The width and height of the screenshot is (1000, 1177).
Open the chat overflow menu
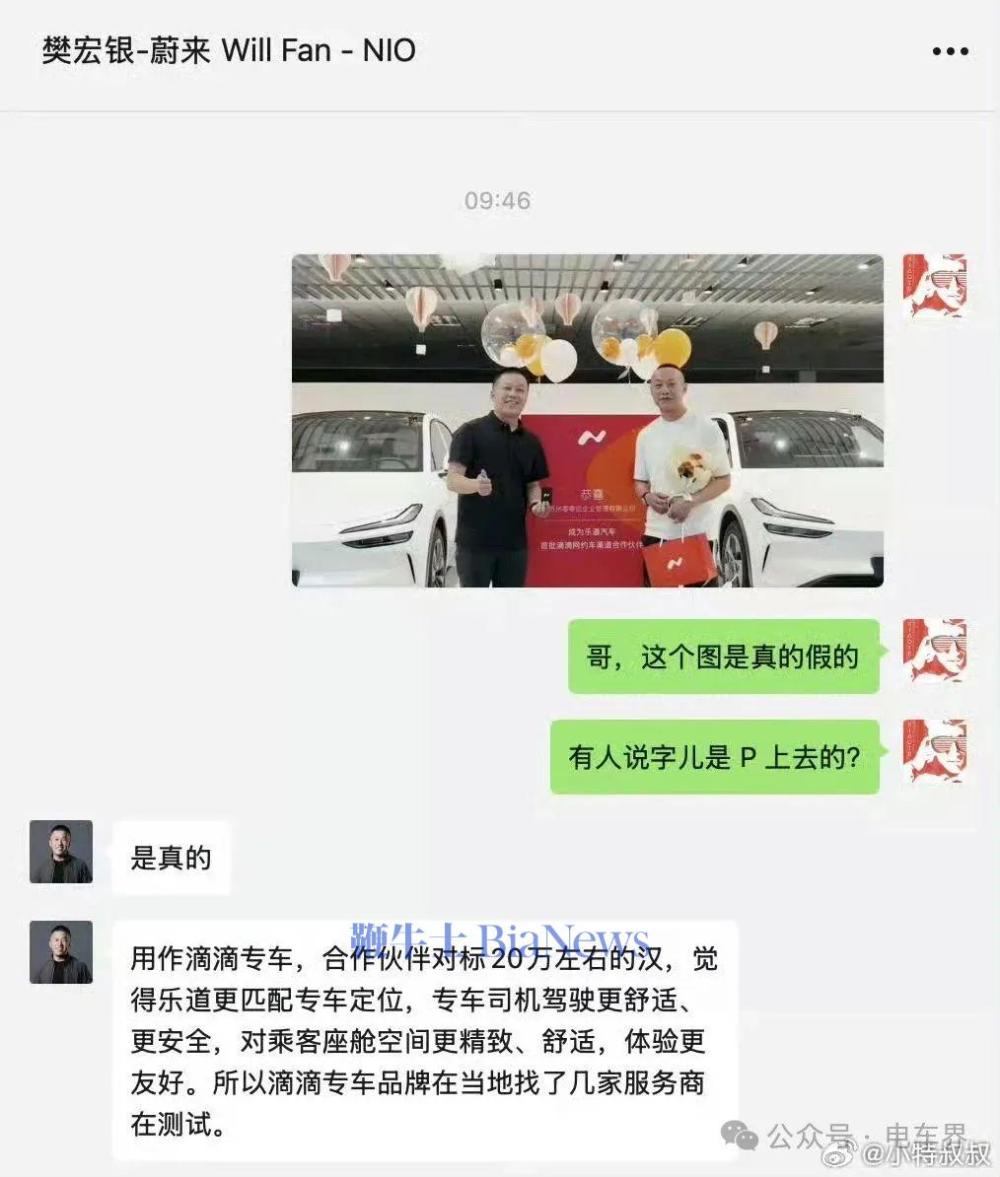pyautogui.click(x=949, y=52)
